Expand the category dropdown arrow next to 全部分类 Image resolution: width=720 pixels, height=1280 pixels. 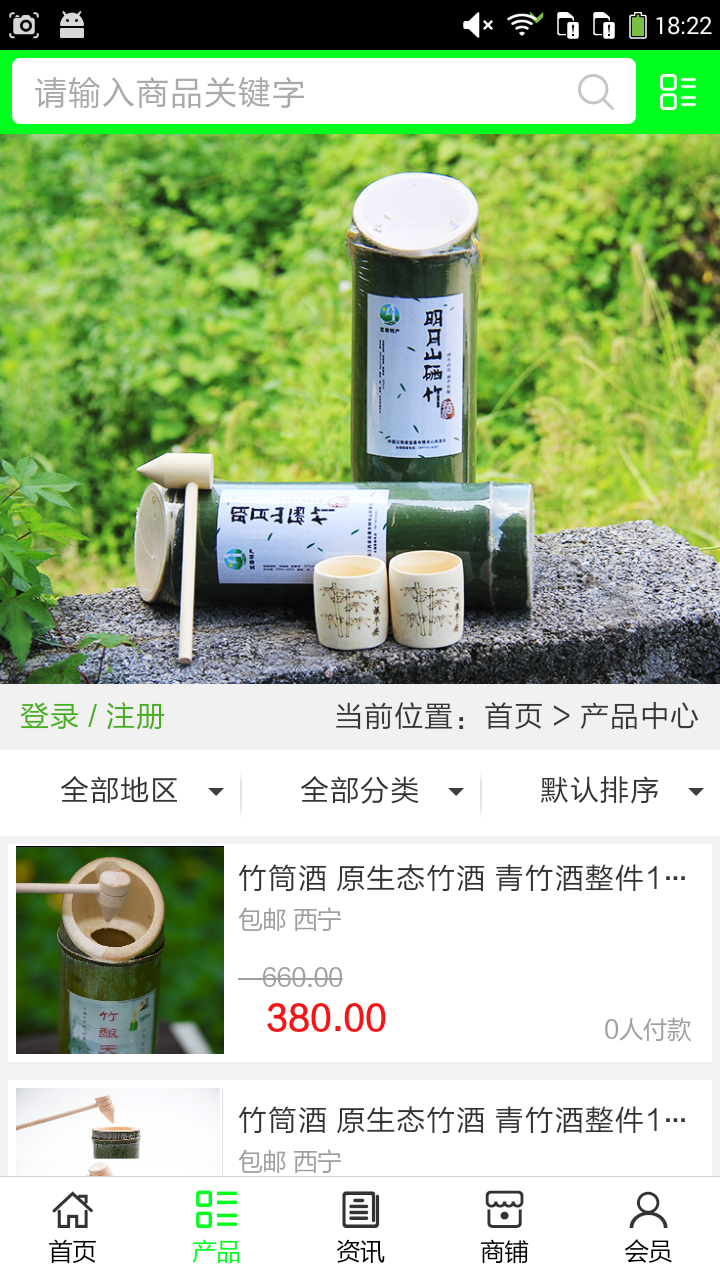tap(456, 791)
